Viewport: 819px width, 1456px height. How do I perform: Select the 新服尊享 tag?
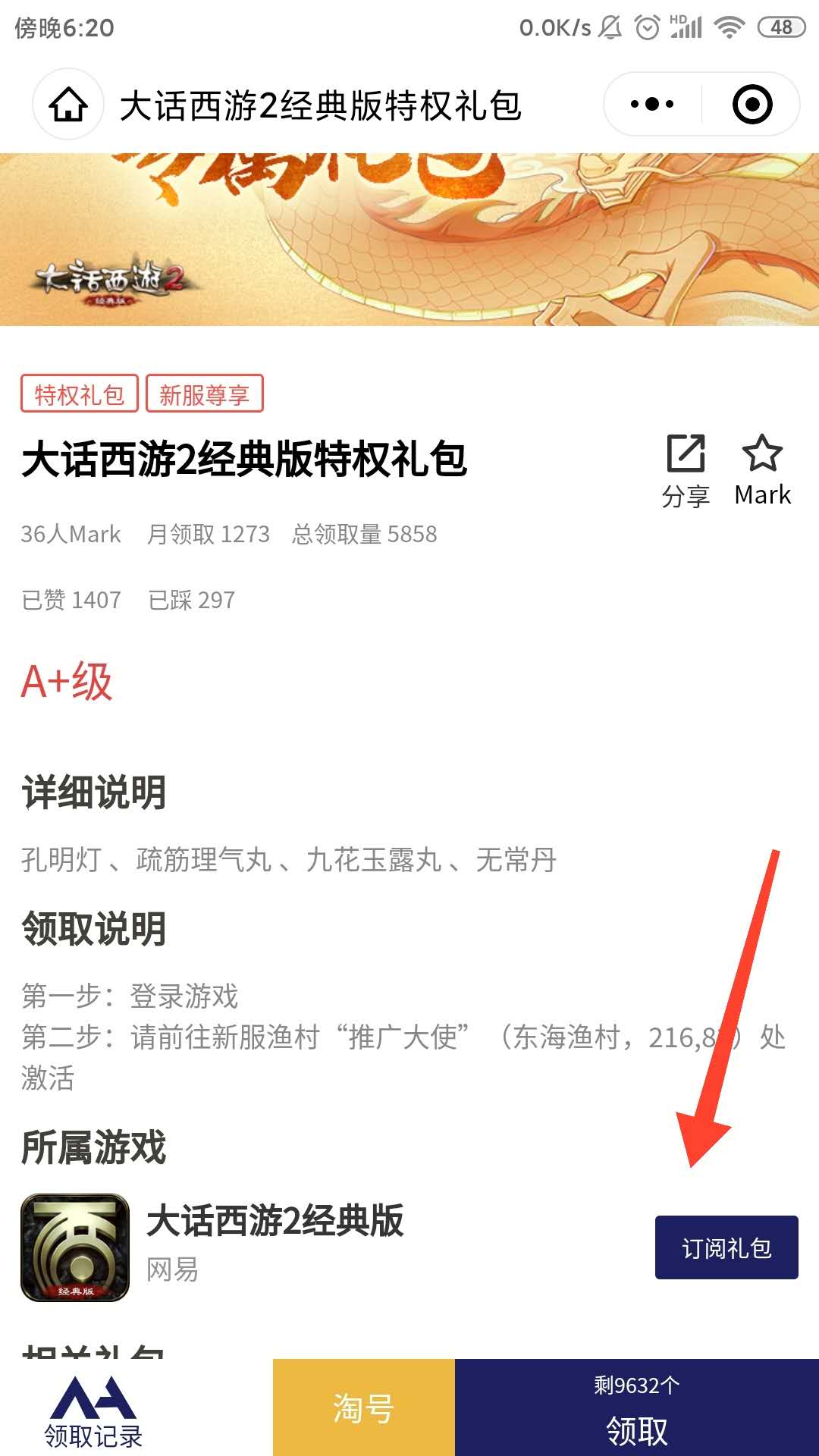click(x=204, y=394)
